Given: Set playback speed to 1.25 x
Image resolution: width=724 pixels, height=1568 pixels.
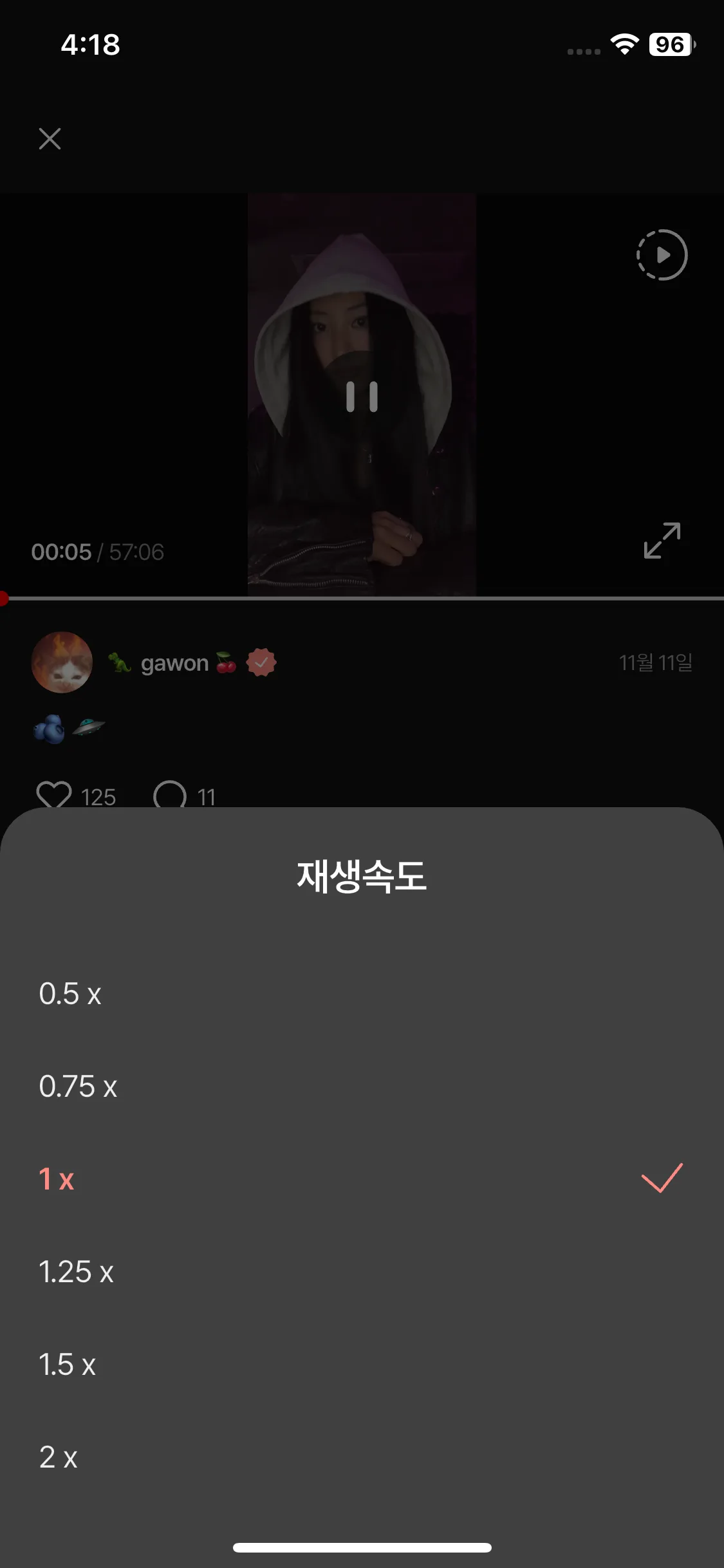Looking at the screenshot, I should point(77,1272).
